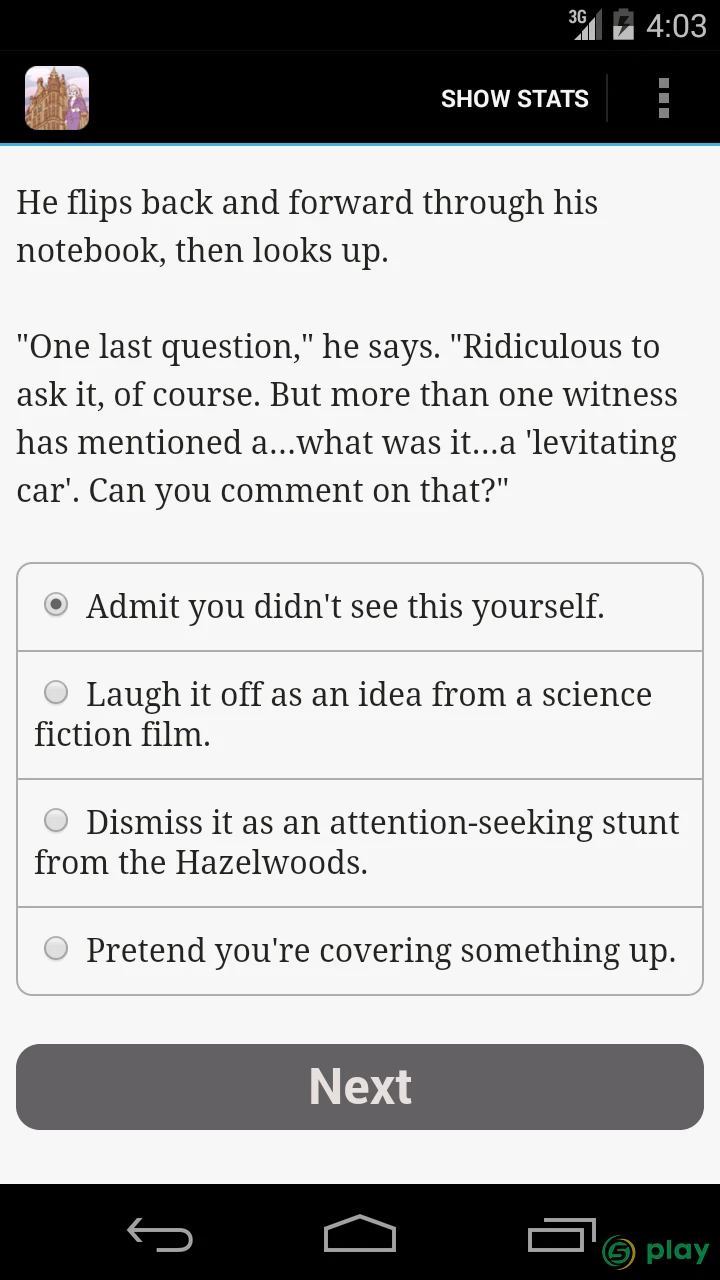Go to the home screen
Image resolution: width=720 pixels, height=1280 pixels.
360,1234
